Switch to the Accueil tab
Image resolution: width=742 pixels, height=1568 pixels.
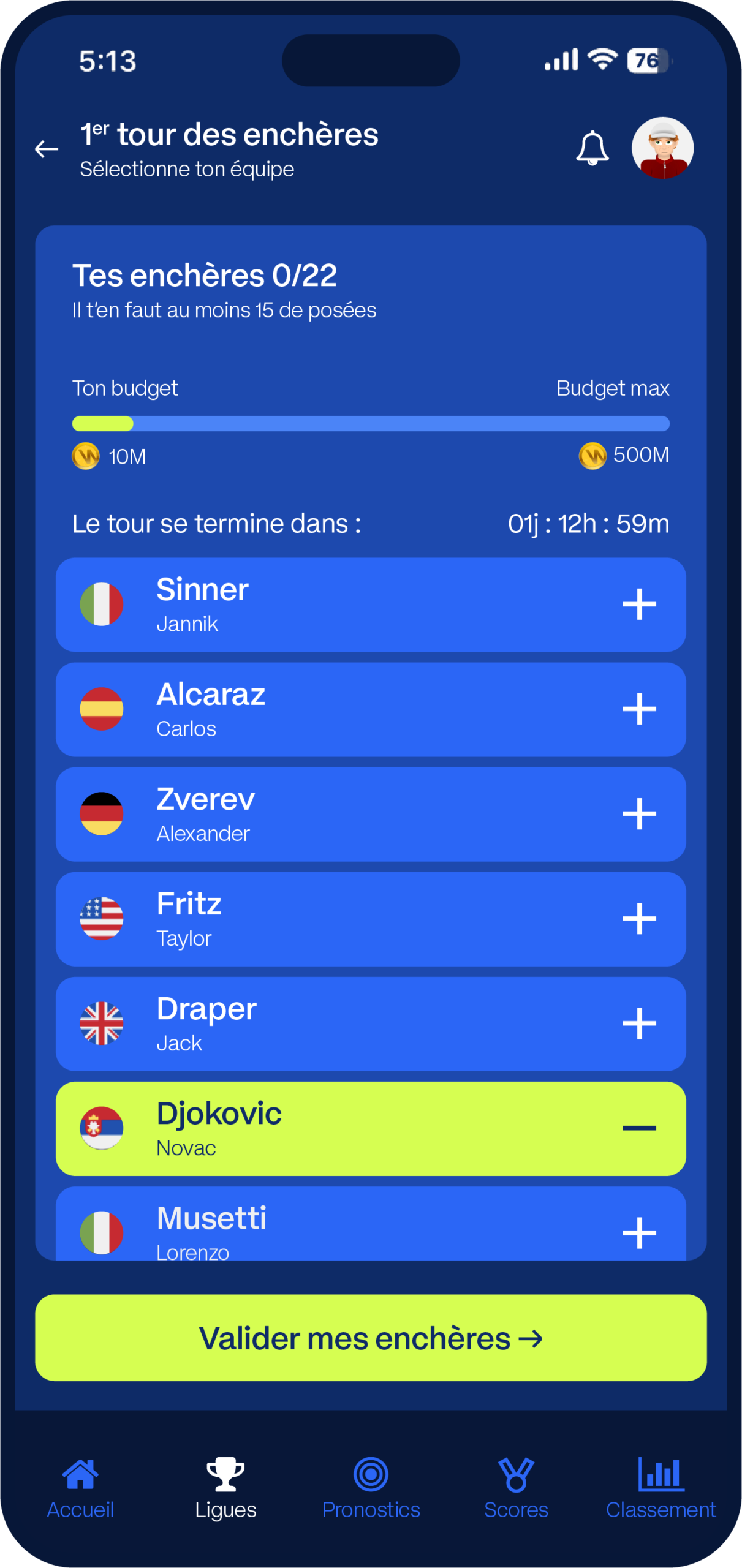point(80,1488)
